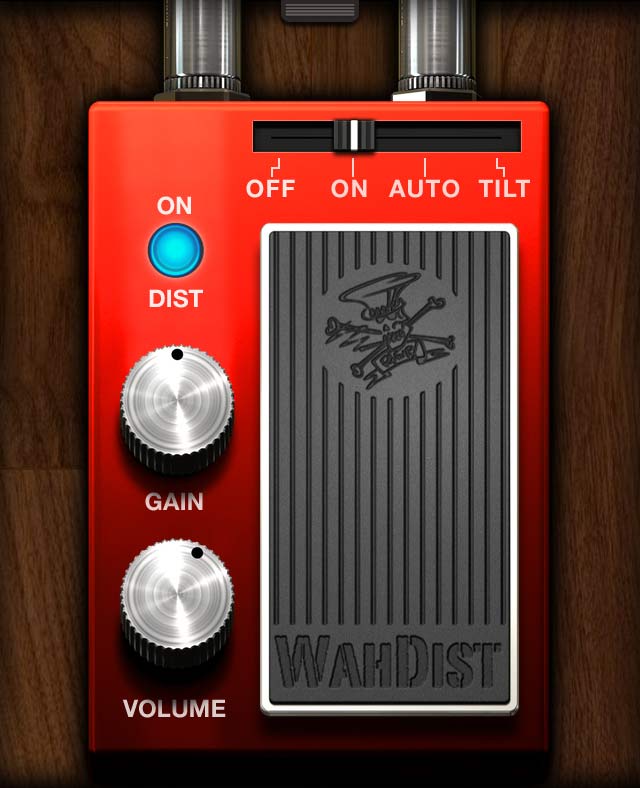Set wah switch to TILT
Viewport: 640px width, 788px height.
point(504,187)
